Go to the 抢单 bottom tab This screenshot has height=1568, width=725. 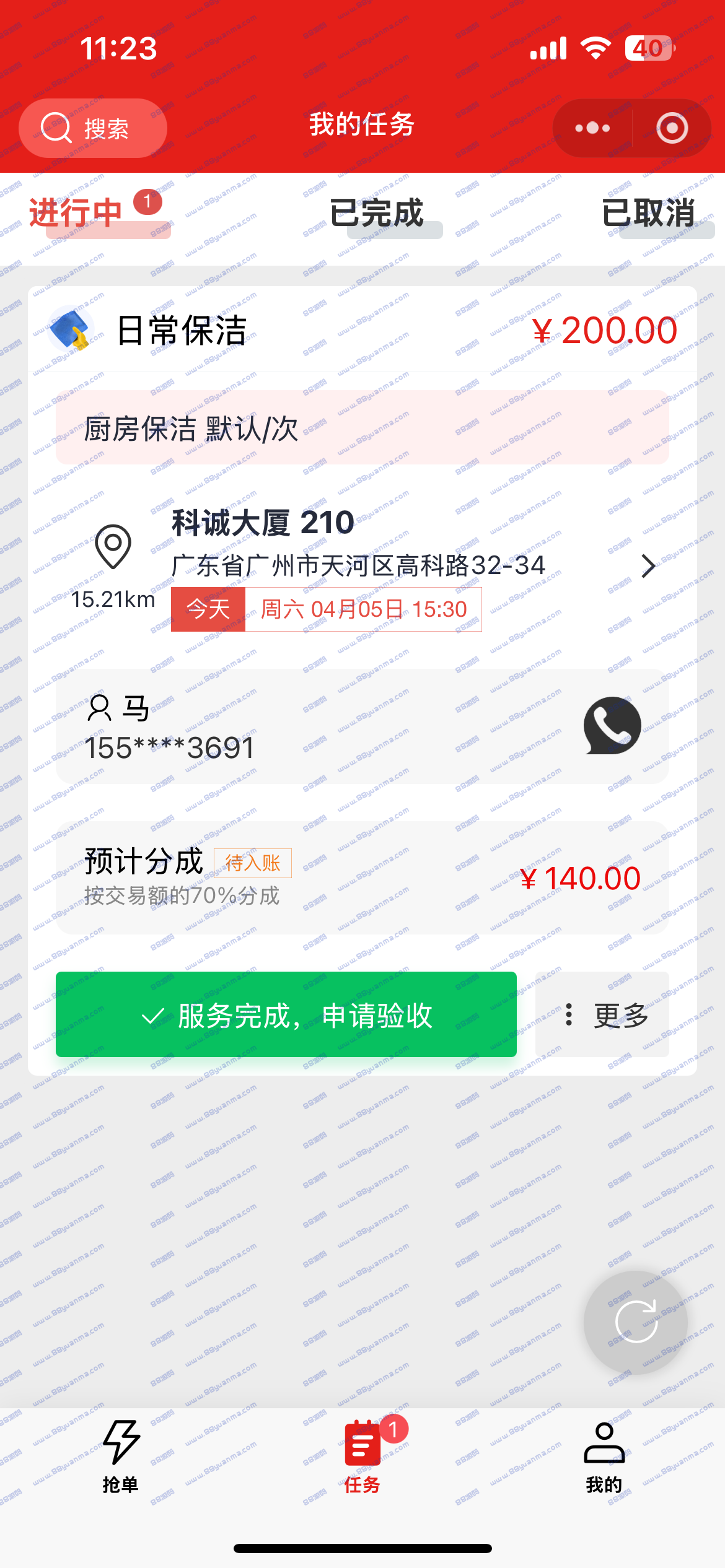121,1457
